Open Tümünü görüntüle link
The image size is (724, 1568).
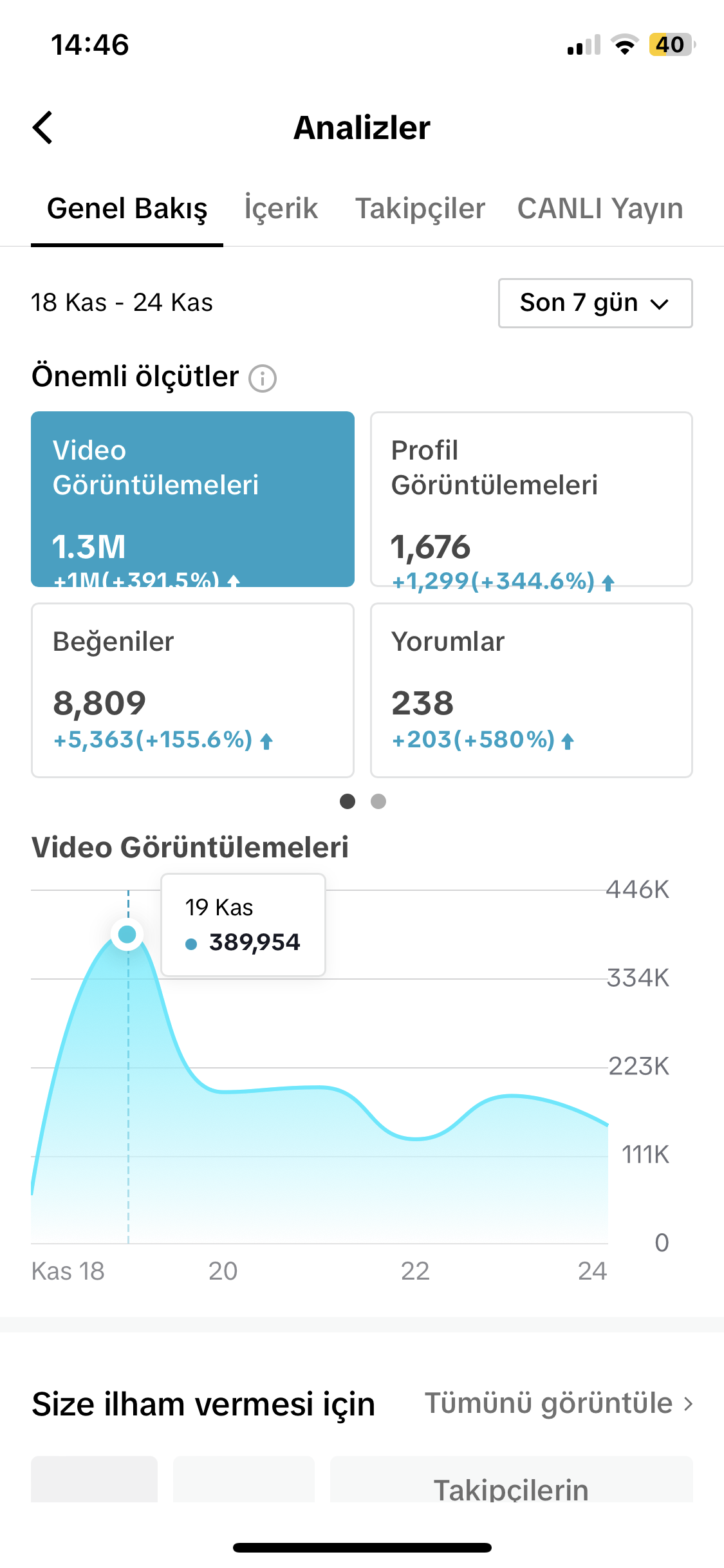[x=559, y=1403]
